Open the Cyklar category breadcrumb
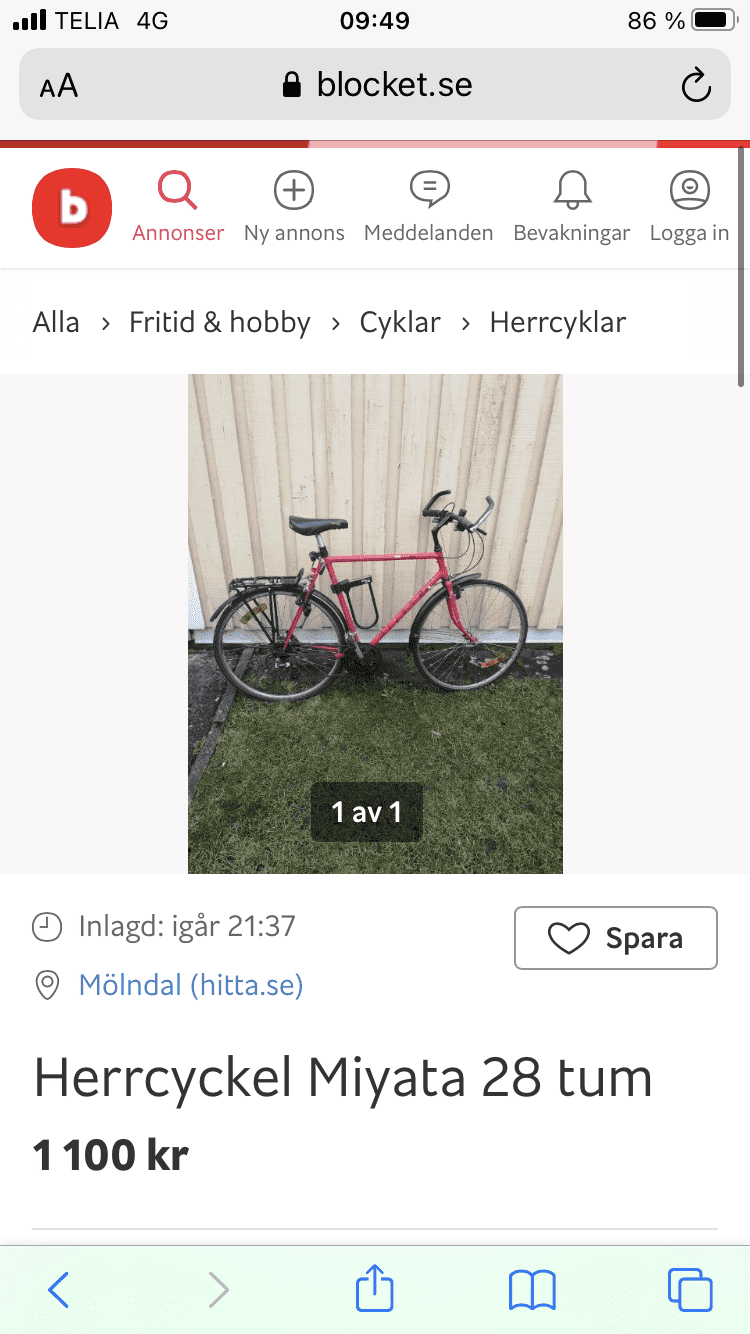750x1334 pixels. click(x=400, y=323)
